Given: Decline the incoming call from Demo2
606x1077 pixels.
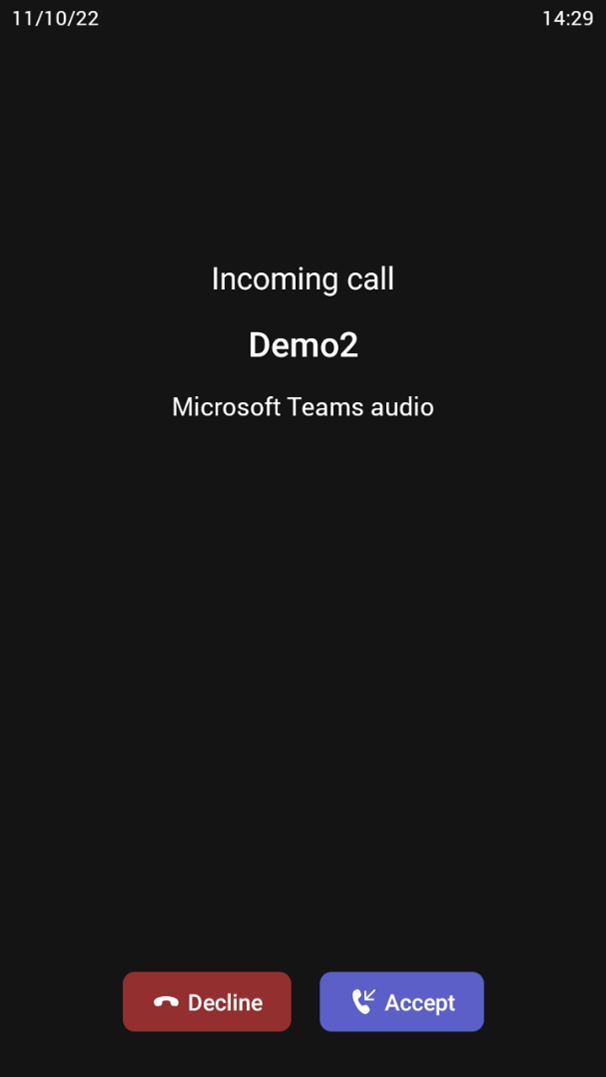Looking at the screenshot, I should pos(207,1001).
